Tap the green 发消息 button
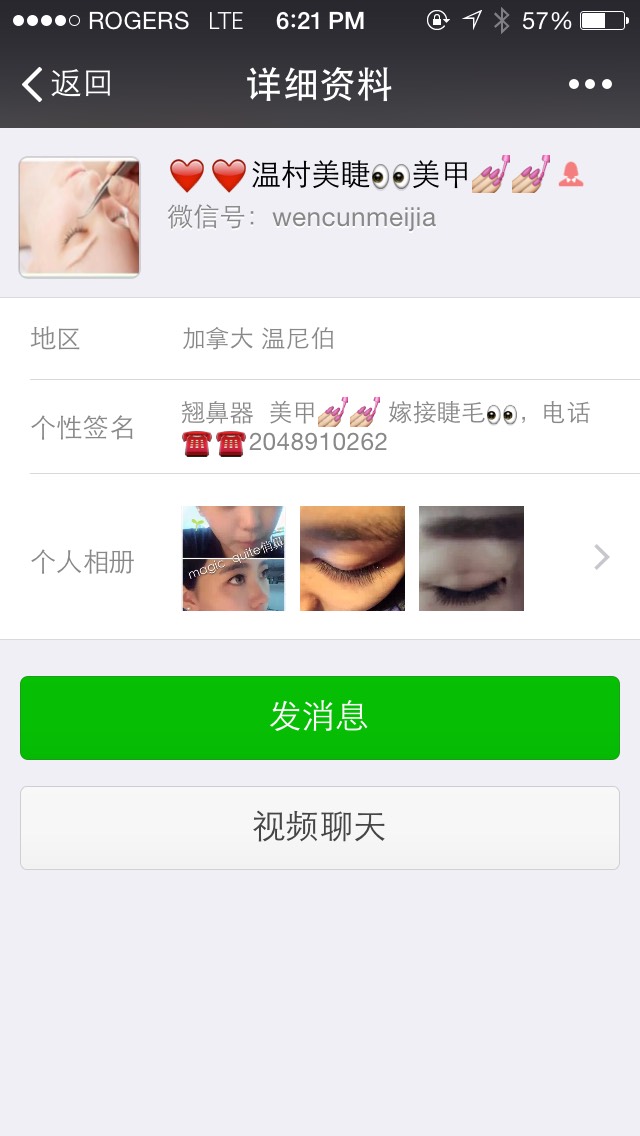The width and height of the screenshot is (640, 1136). pos(320,717)
